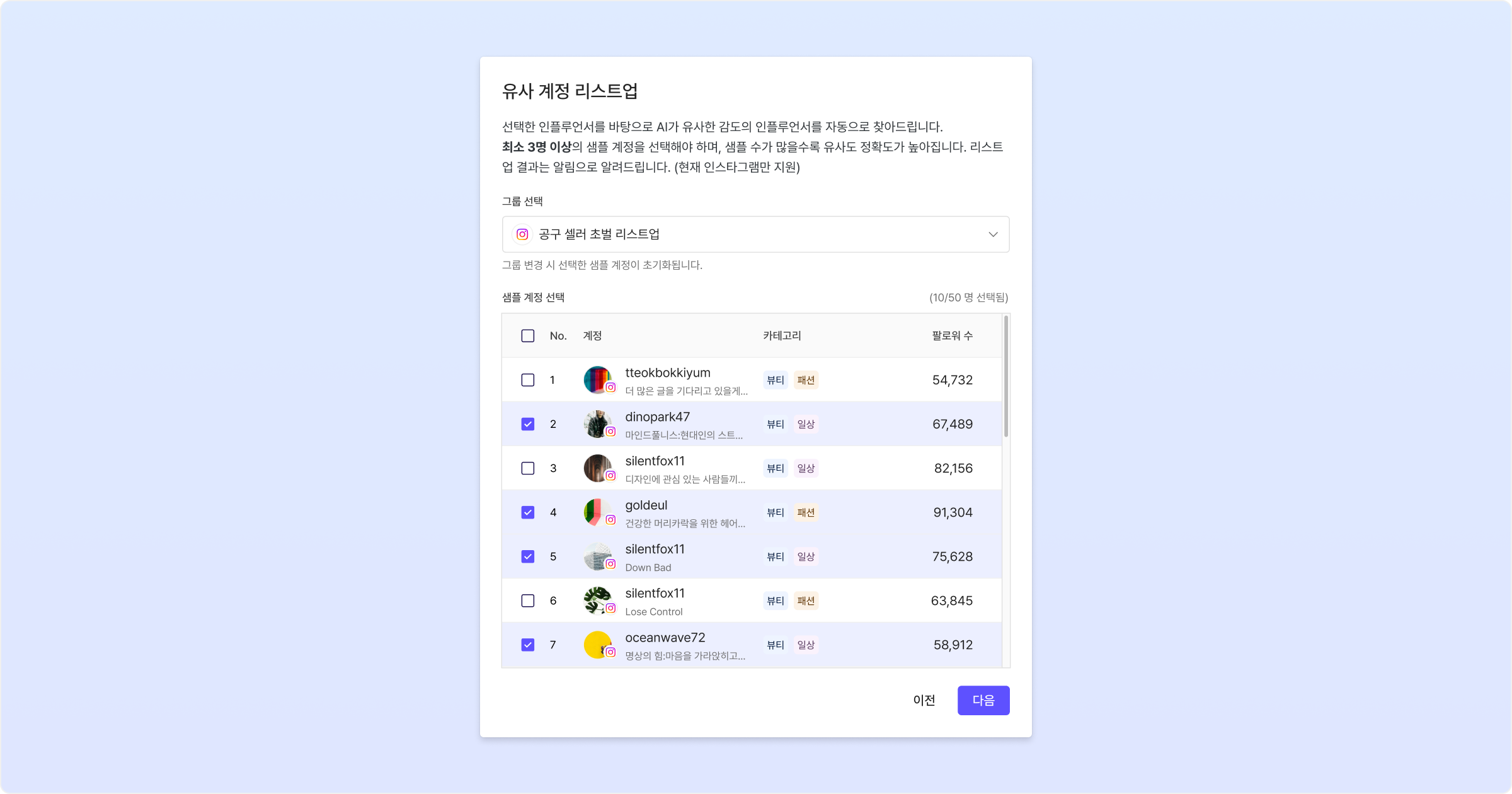This screenshot has width=1512, height=794.
Task: Check the row 3 silentfox11 checkbox
Action: 528,468
